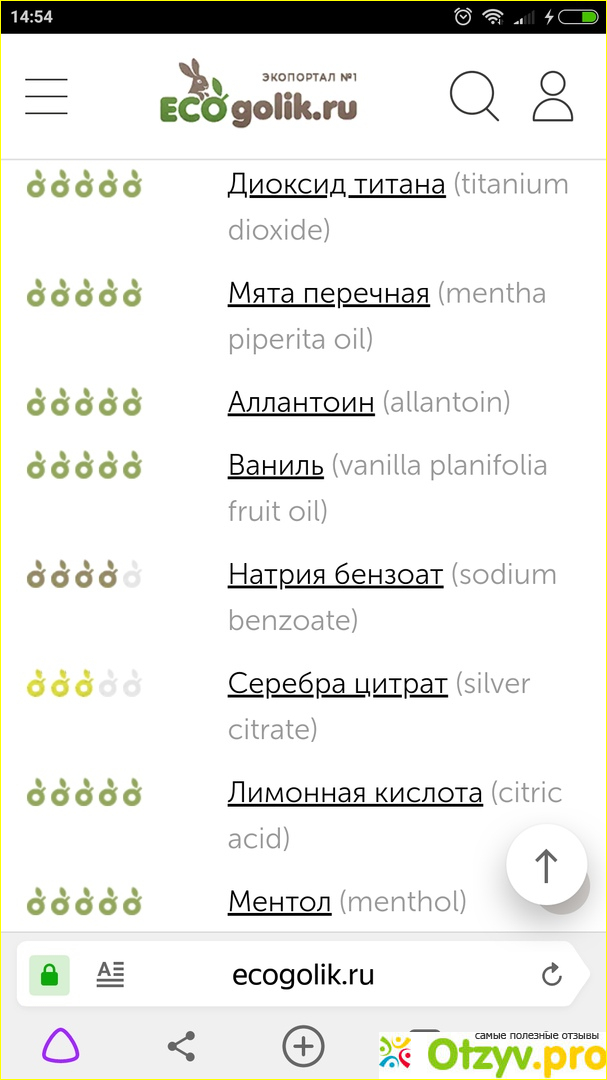Open the Диоксид титана ingredient link
Image resolution: width=607 pixels, height=1080 pixels.
click(x=336, y=184)
